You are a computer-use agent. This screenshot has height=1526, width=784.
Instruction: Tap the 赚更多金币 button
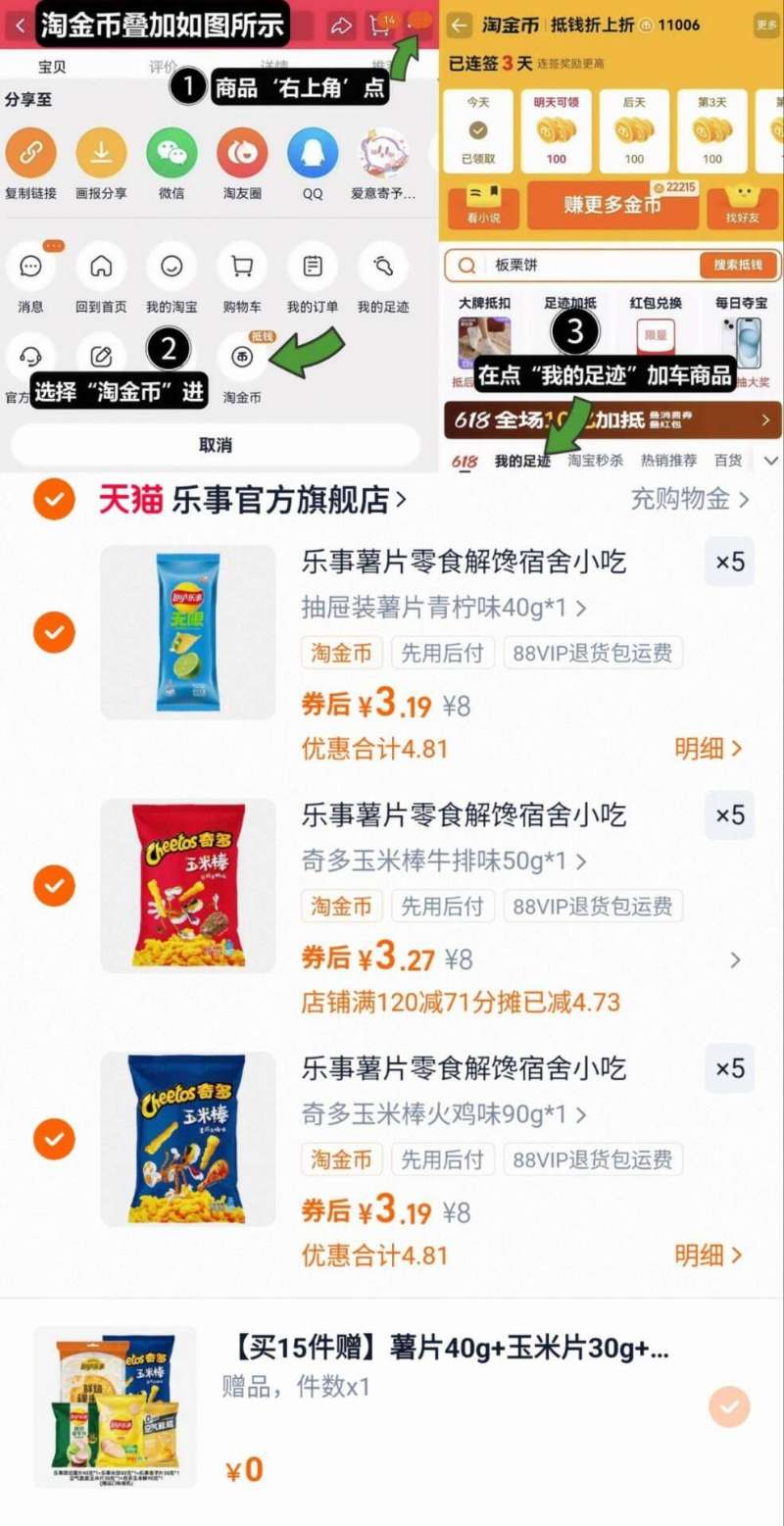612,206
